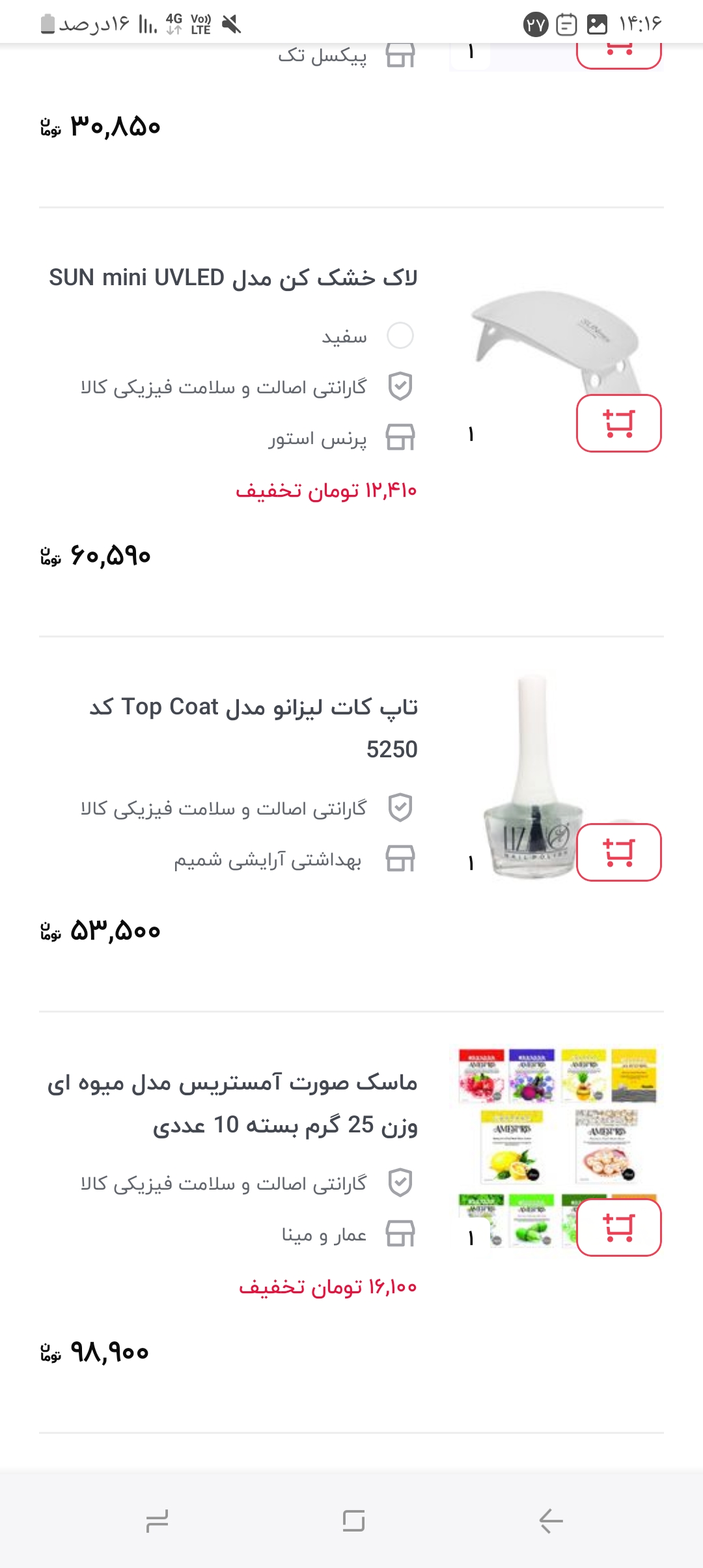The image size is (703, 1568).
Task: Add Lizano Top Coat 5250 to cart
Action: [618, 852]
